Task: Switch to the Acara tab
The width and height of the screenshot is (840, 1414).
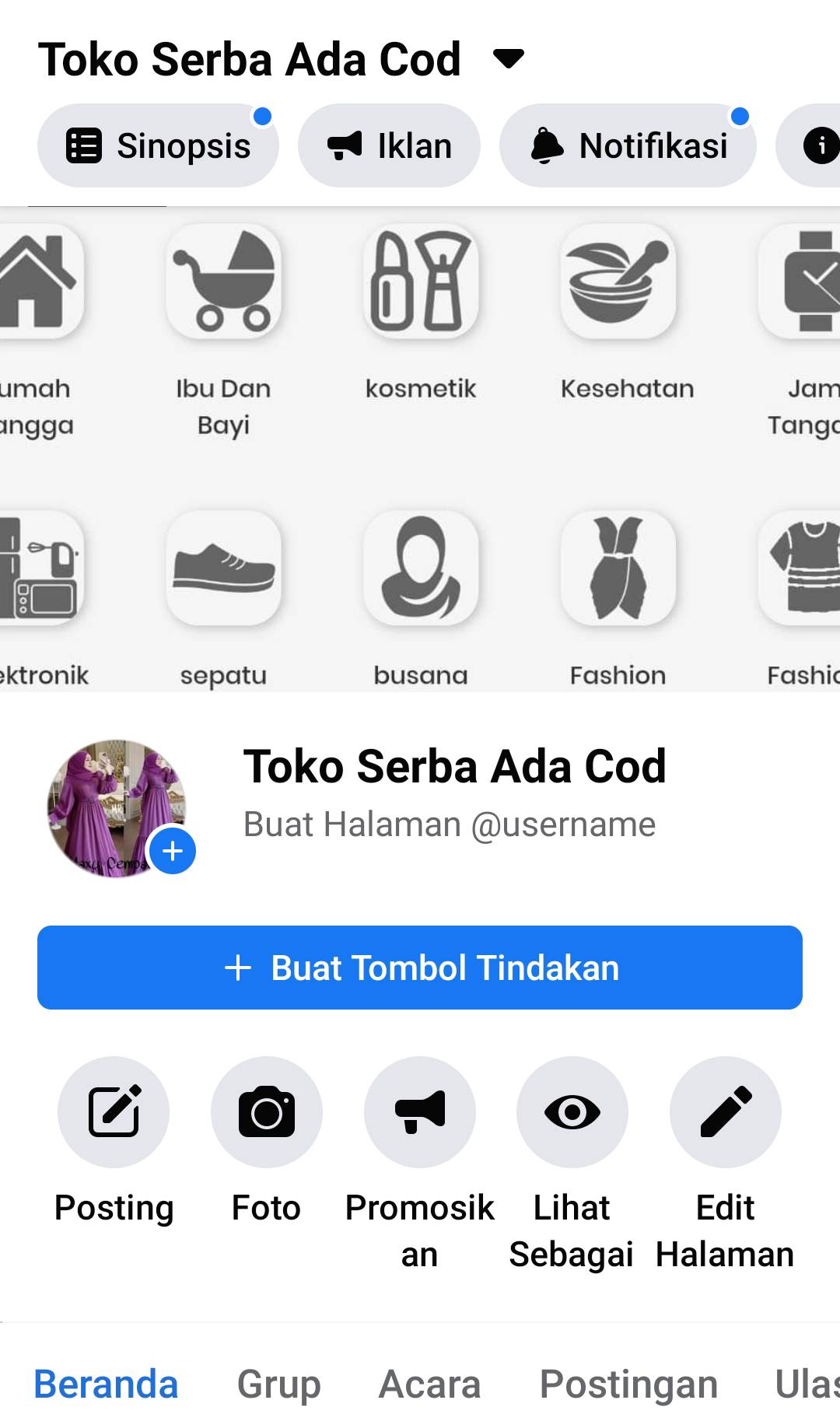Action: 430,1384
